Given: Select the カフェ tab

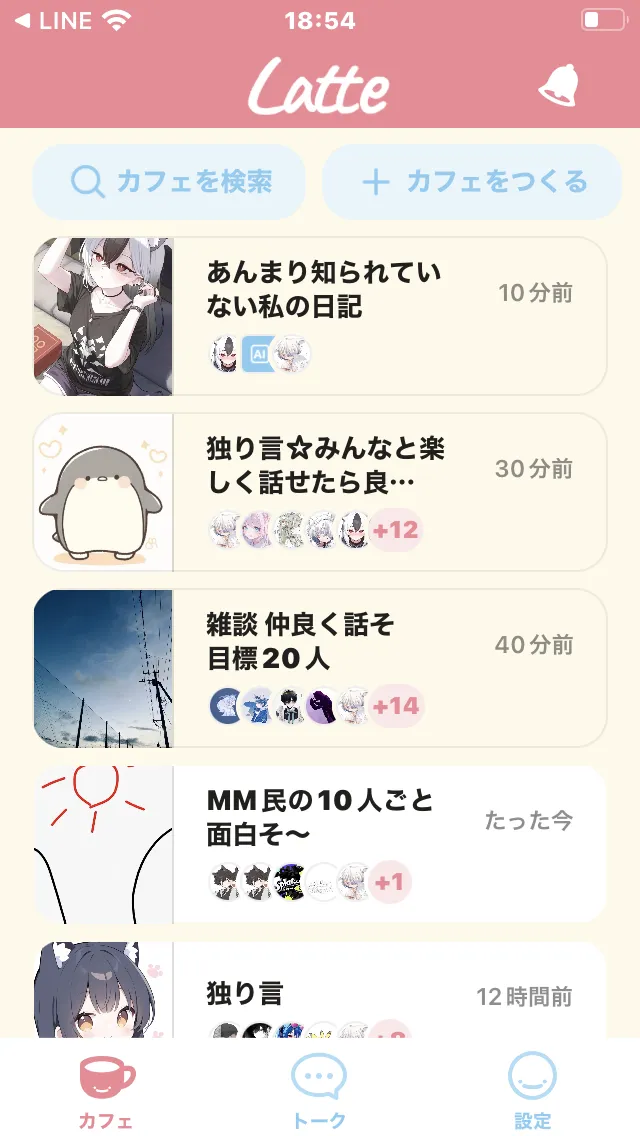Looking at the screenshot, I should 106,1088.
